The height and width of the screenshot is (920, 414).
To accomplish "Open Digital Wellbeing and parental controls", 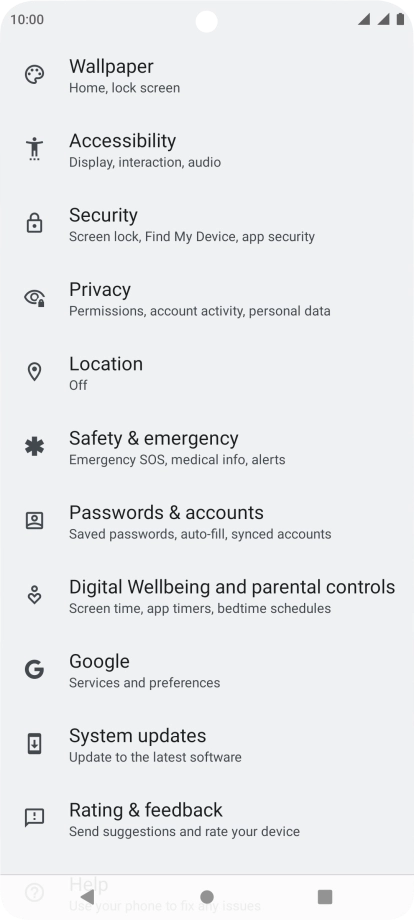I will 207,597.
